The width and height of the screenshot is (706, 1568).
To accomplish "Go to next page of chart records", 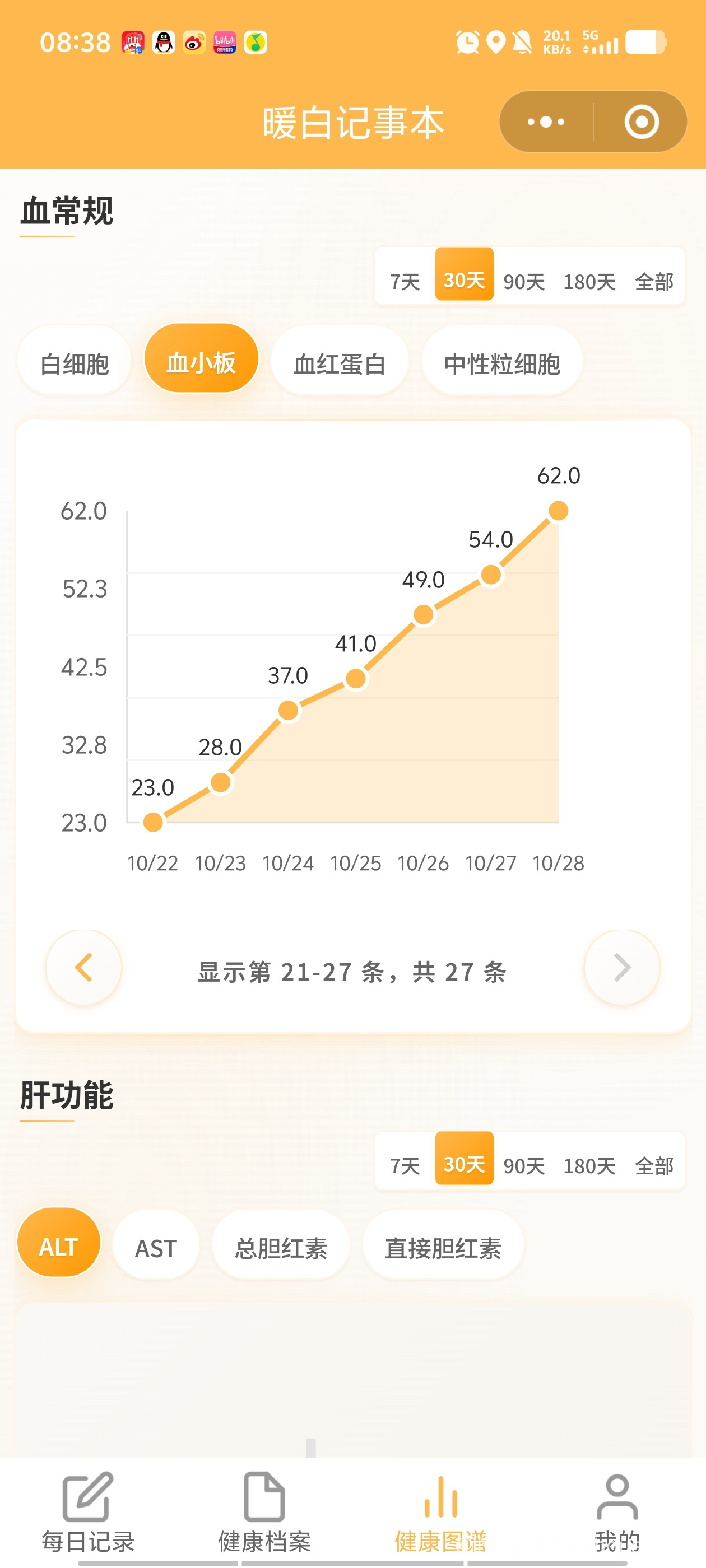I will pos(622,967).
